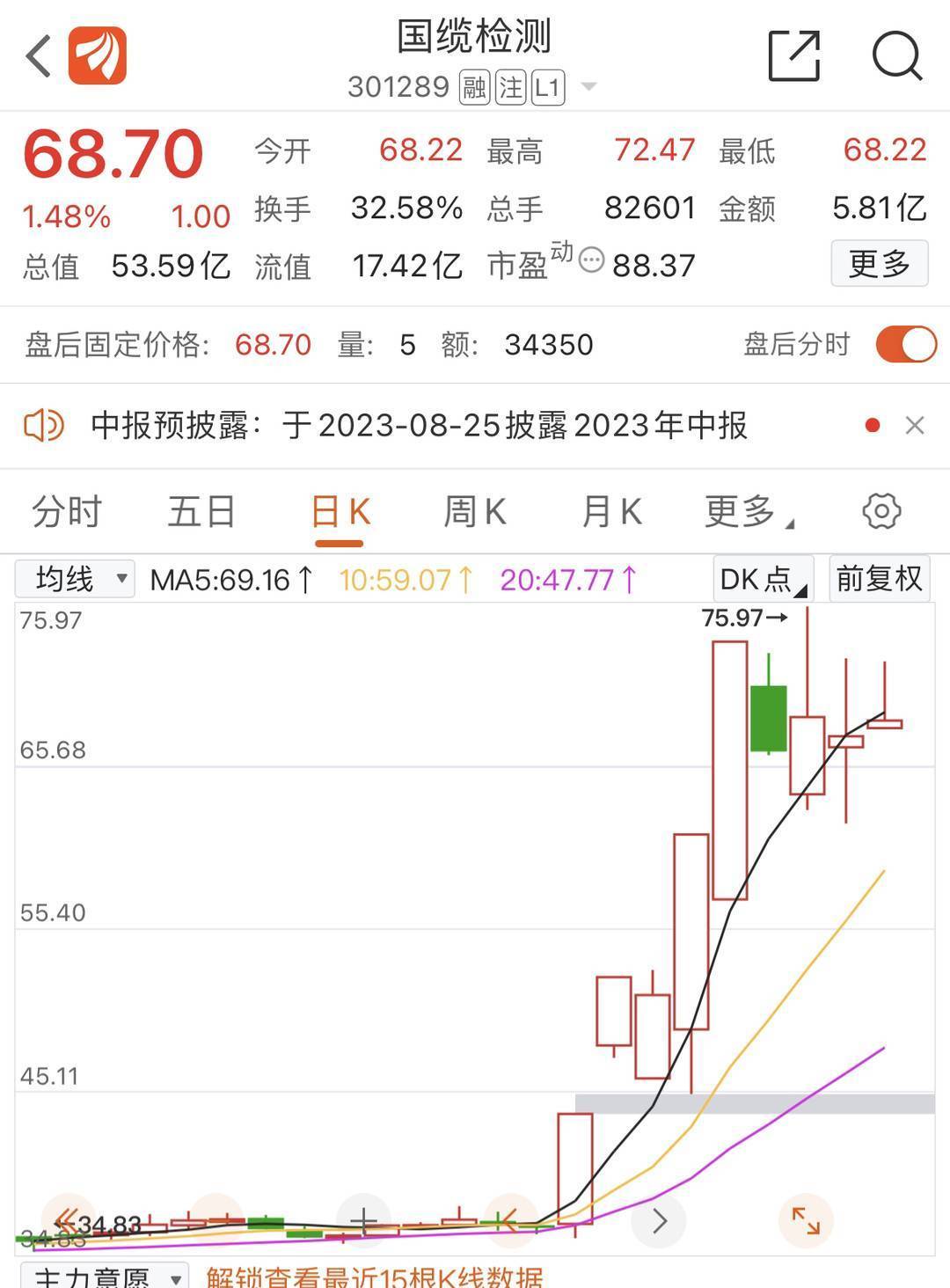Viewport: 950px width, 1288px height.
Task: Expand the chart to full screen
Action: point(806,1220)
